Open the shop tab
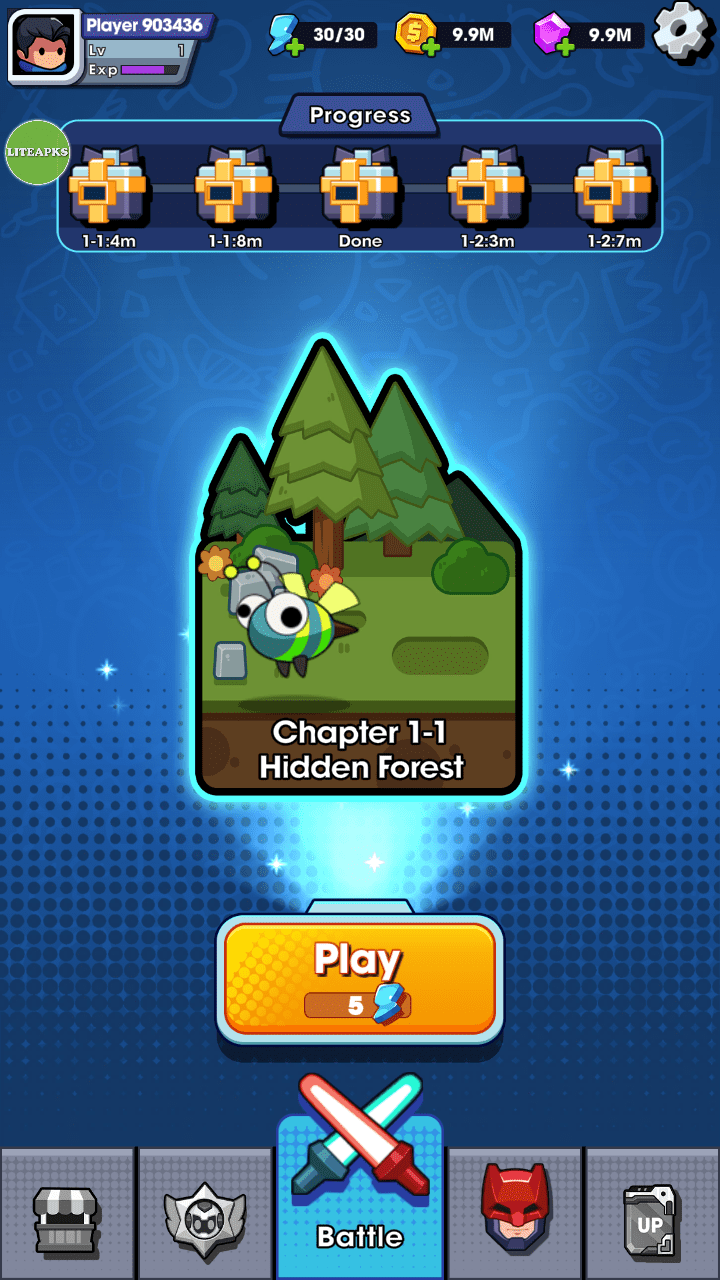 [x=66, y=1216]
